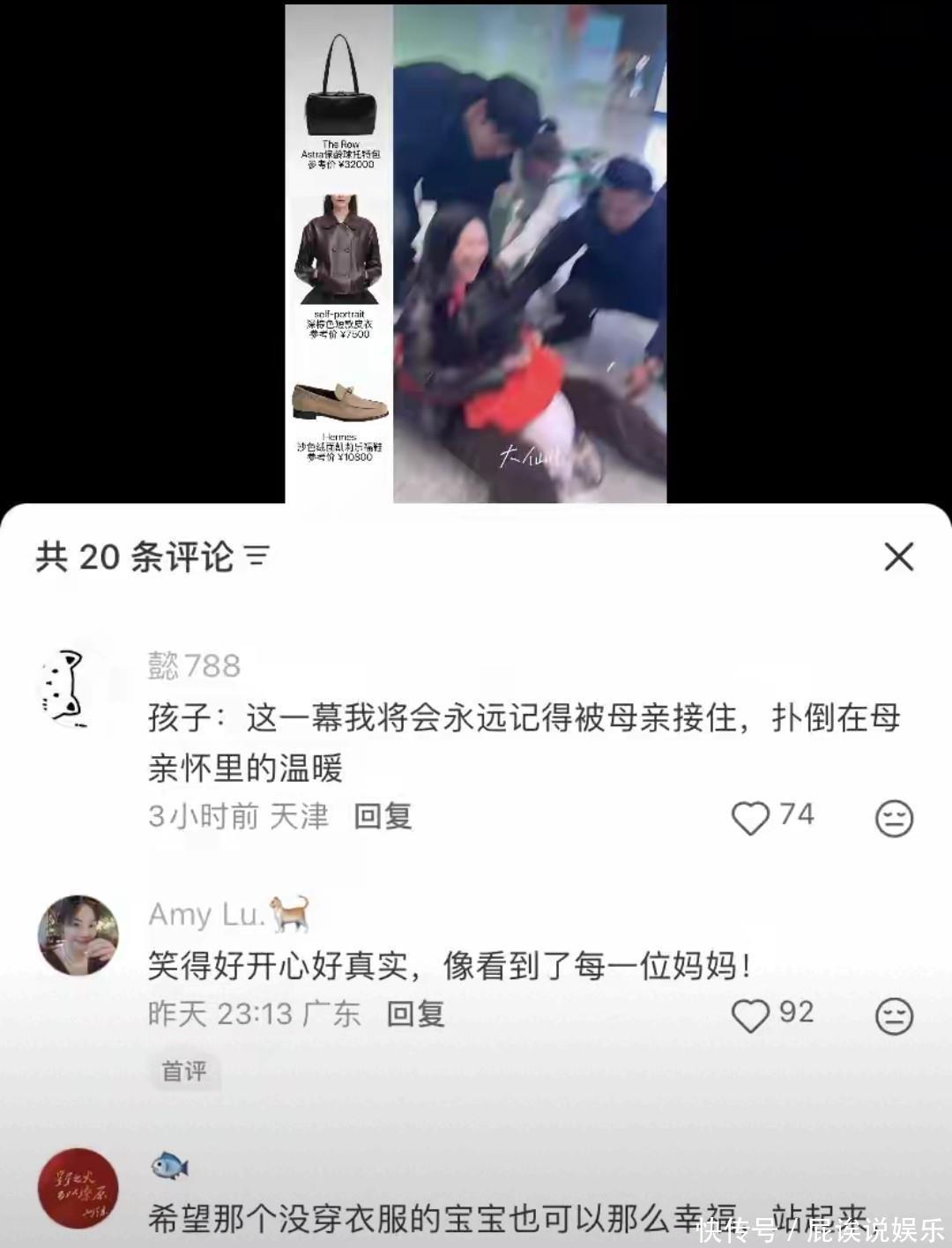Dislike Amy Lu.'s comment

893,1016
